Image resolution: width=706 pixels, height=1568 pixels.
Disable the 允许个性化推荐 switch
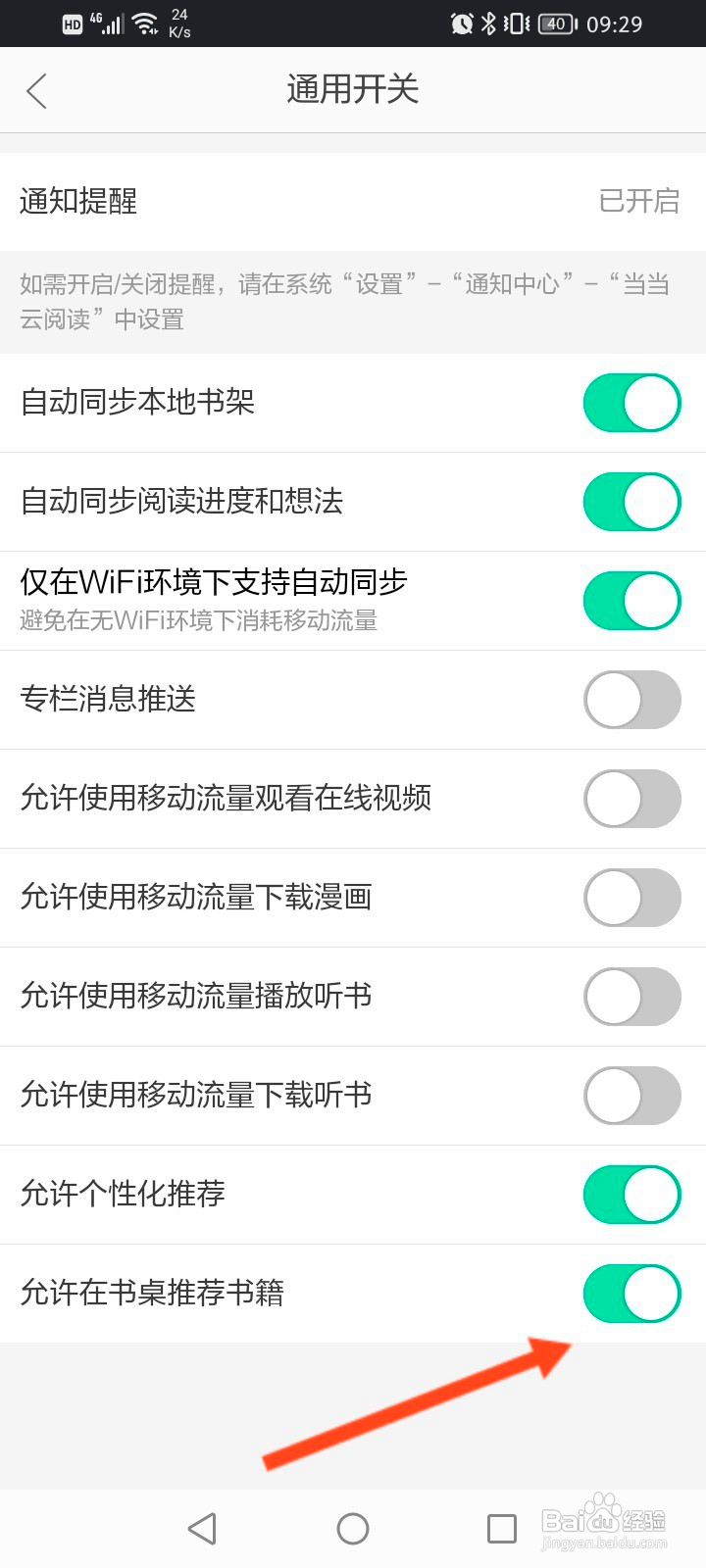click(631, 1195)
